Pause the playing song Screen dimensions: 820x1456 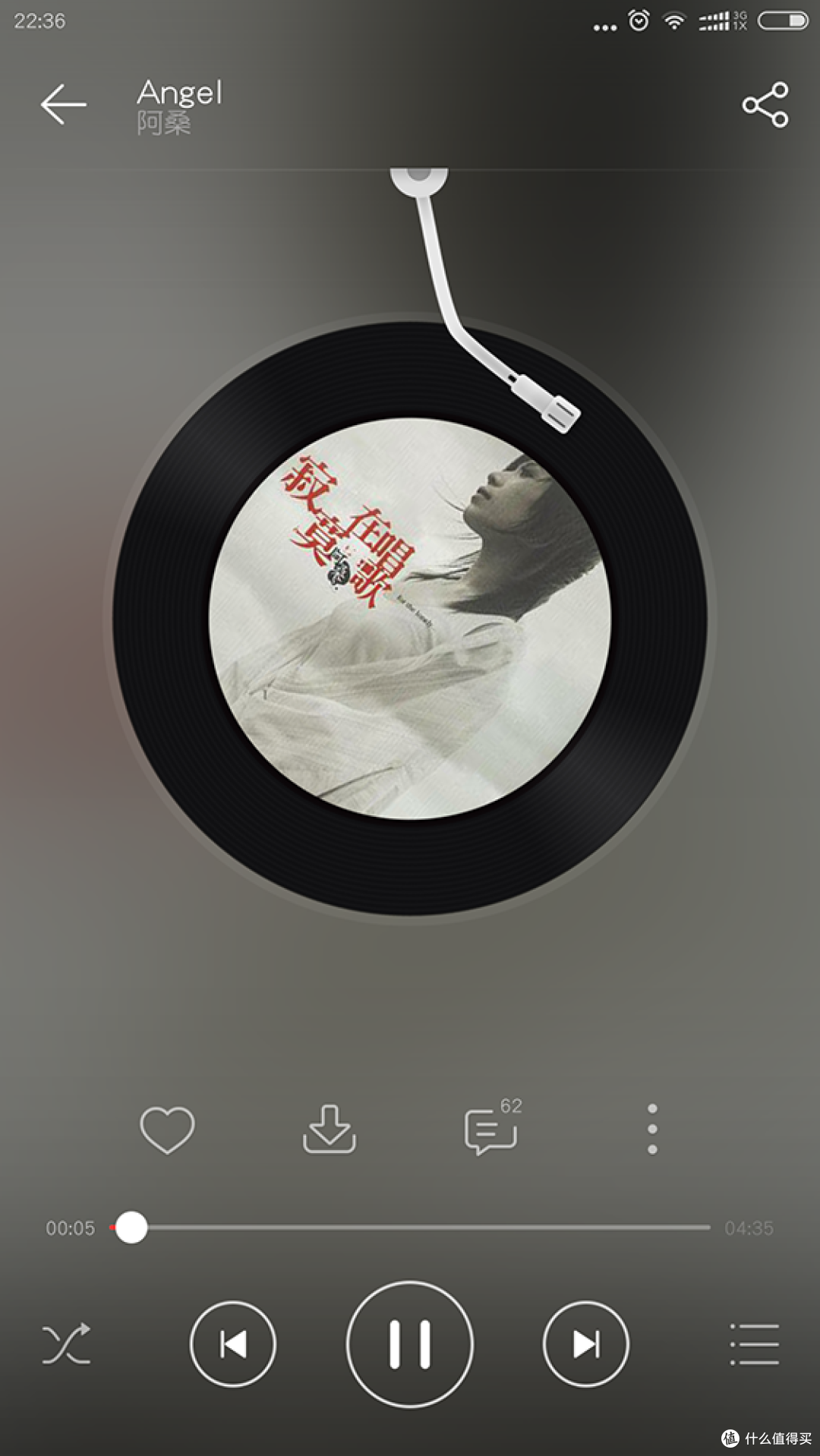click(410, 1344)
